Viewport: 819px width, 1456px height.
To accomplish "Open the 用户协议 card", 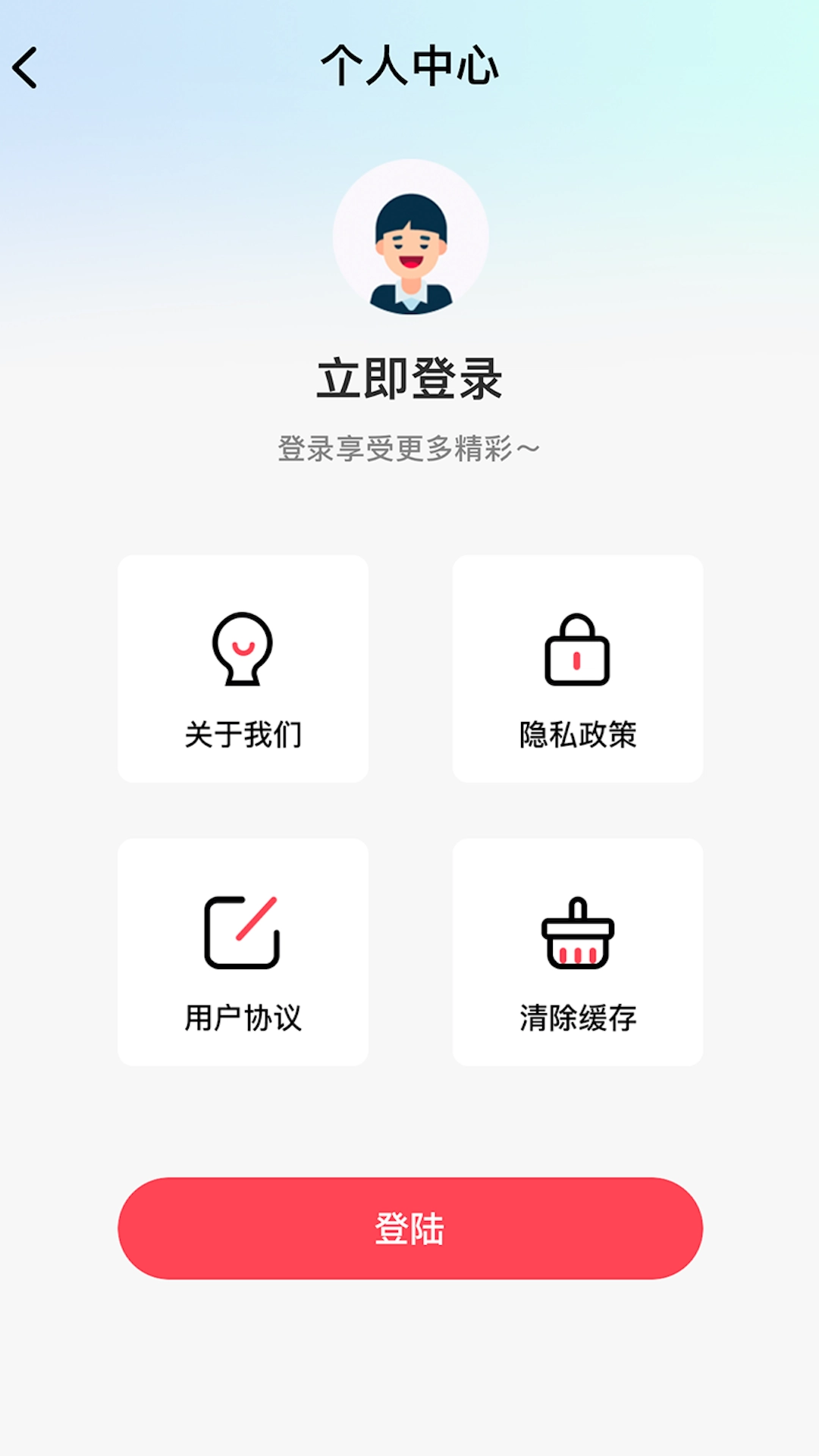I will (x=243, y=952).
